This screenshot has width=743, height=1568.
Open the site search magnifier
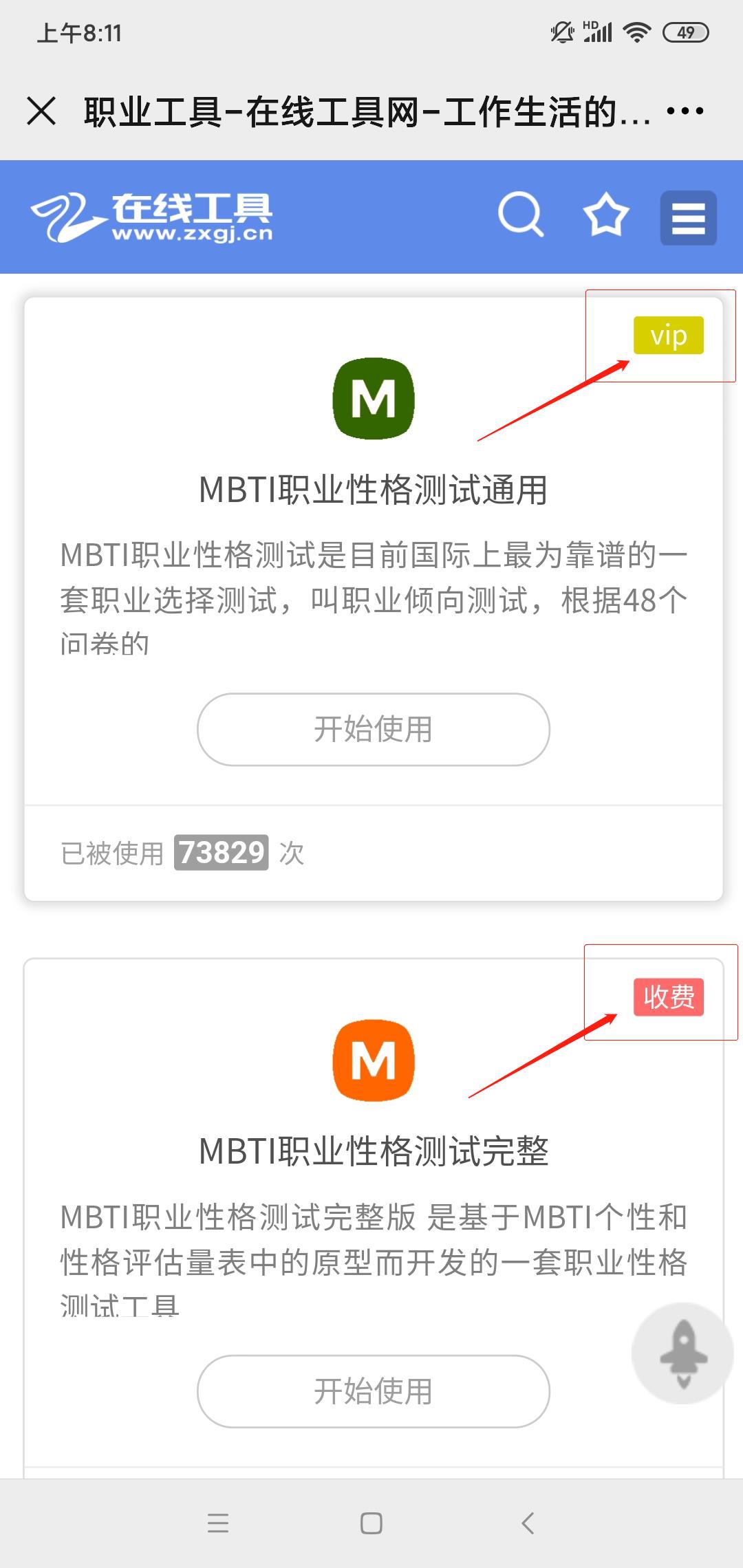coord(521,216)
